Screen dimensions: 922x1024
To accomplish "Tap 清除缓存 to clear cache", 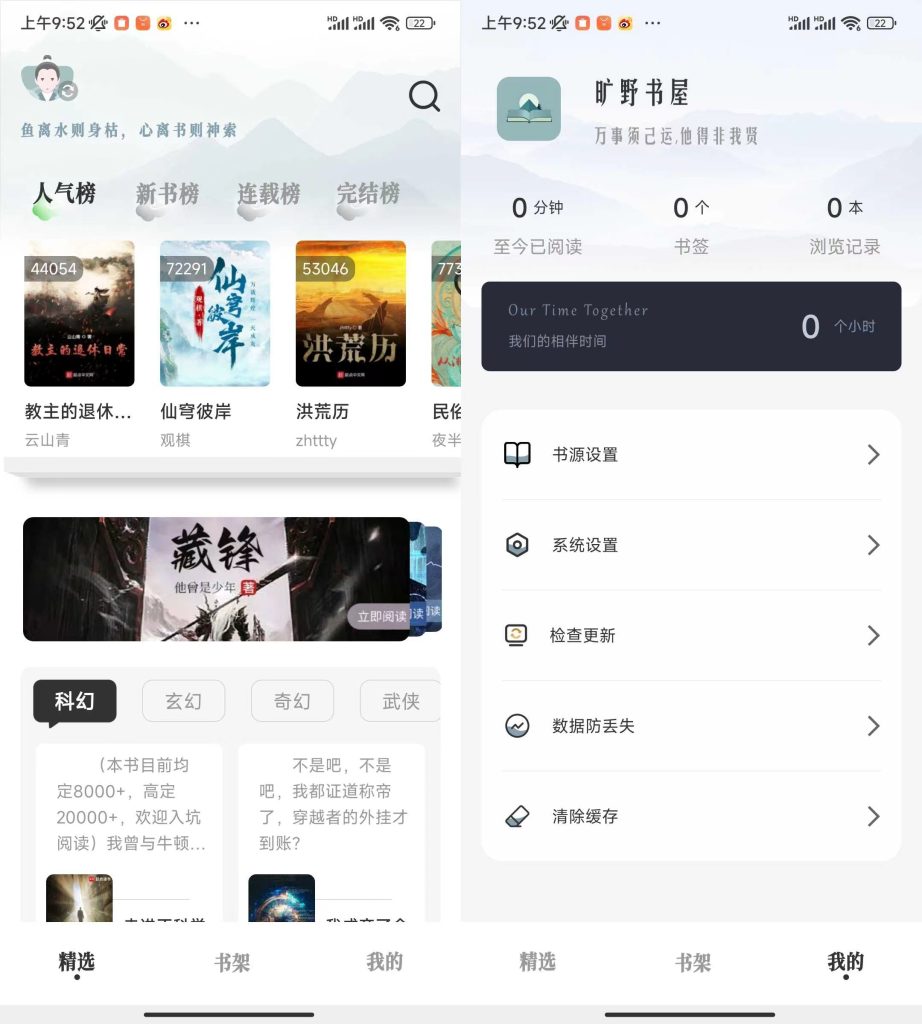I will (x=691, y=816).
